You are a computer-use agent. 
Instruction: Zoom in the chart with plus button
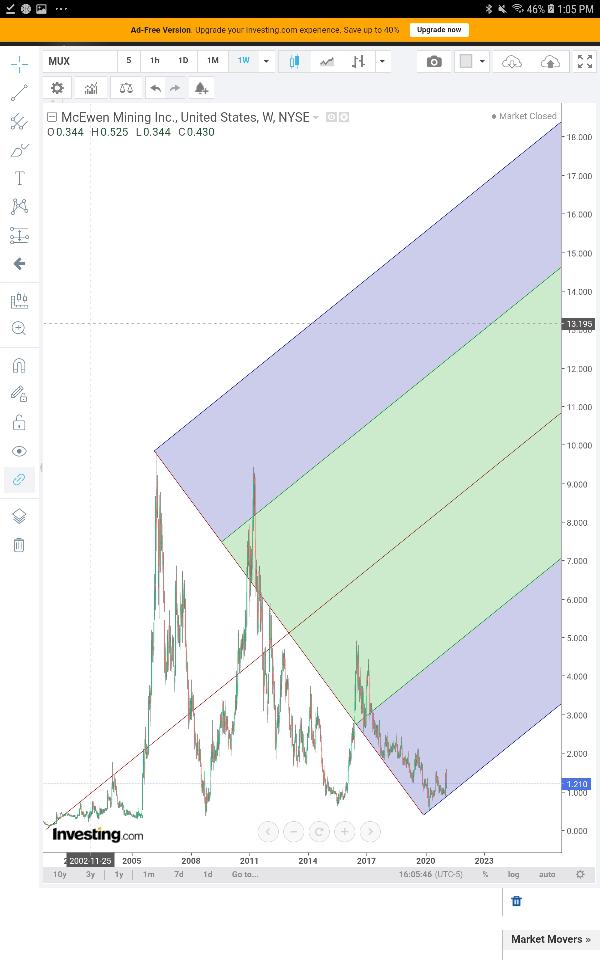pos(344,831)
